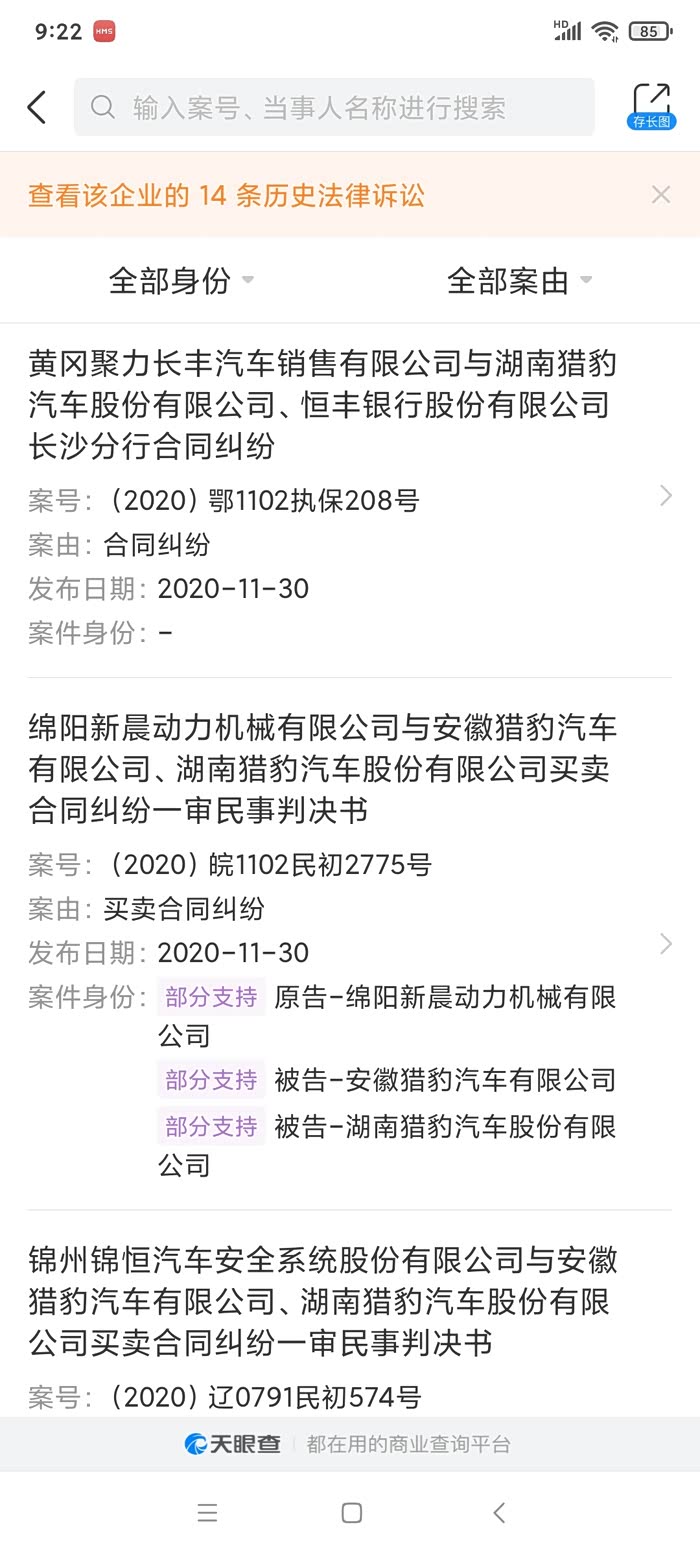Expand the 全部身份 filter dropdown
700x1555 pixels.
tap(181, 281)
